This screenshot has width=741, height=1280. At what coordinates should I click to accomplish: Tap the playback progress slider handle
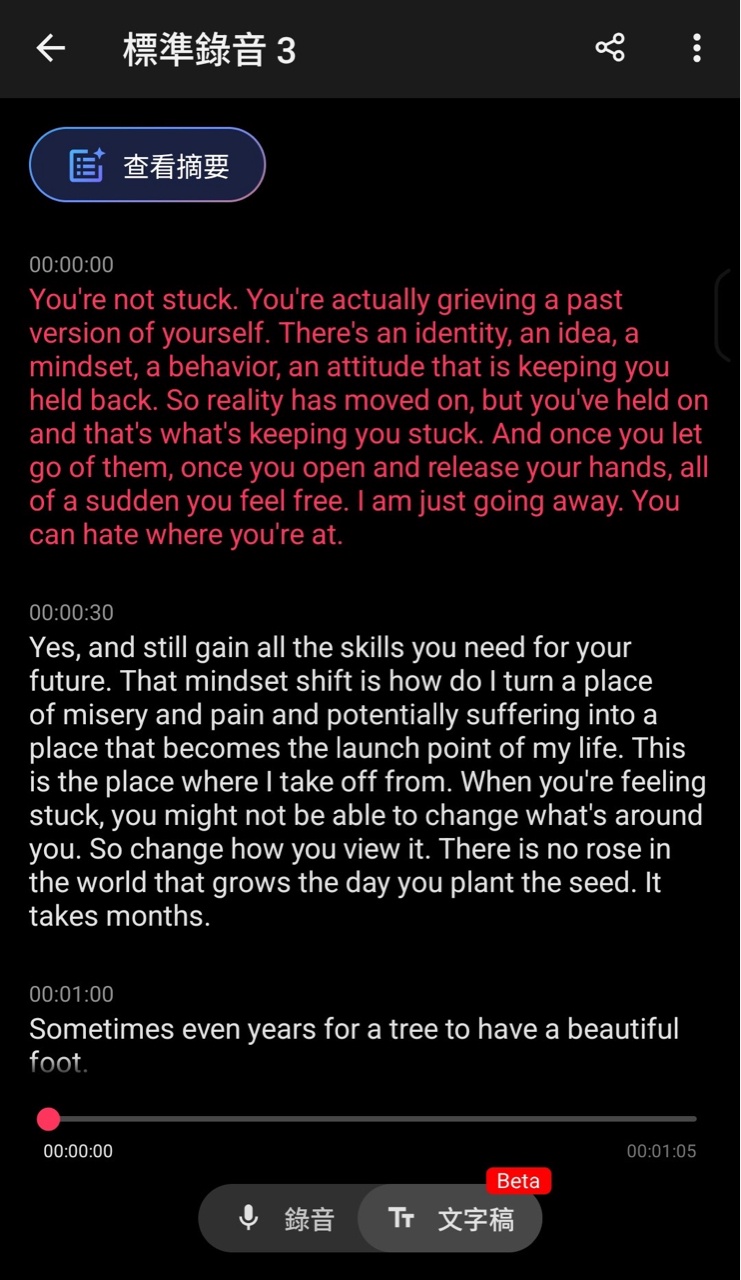click(x=48, y=1119)
